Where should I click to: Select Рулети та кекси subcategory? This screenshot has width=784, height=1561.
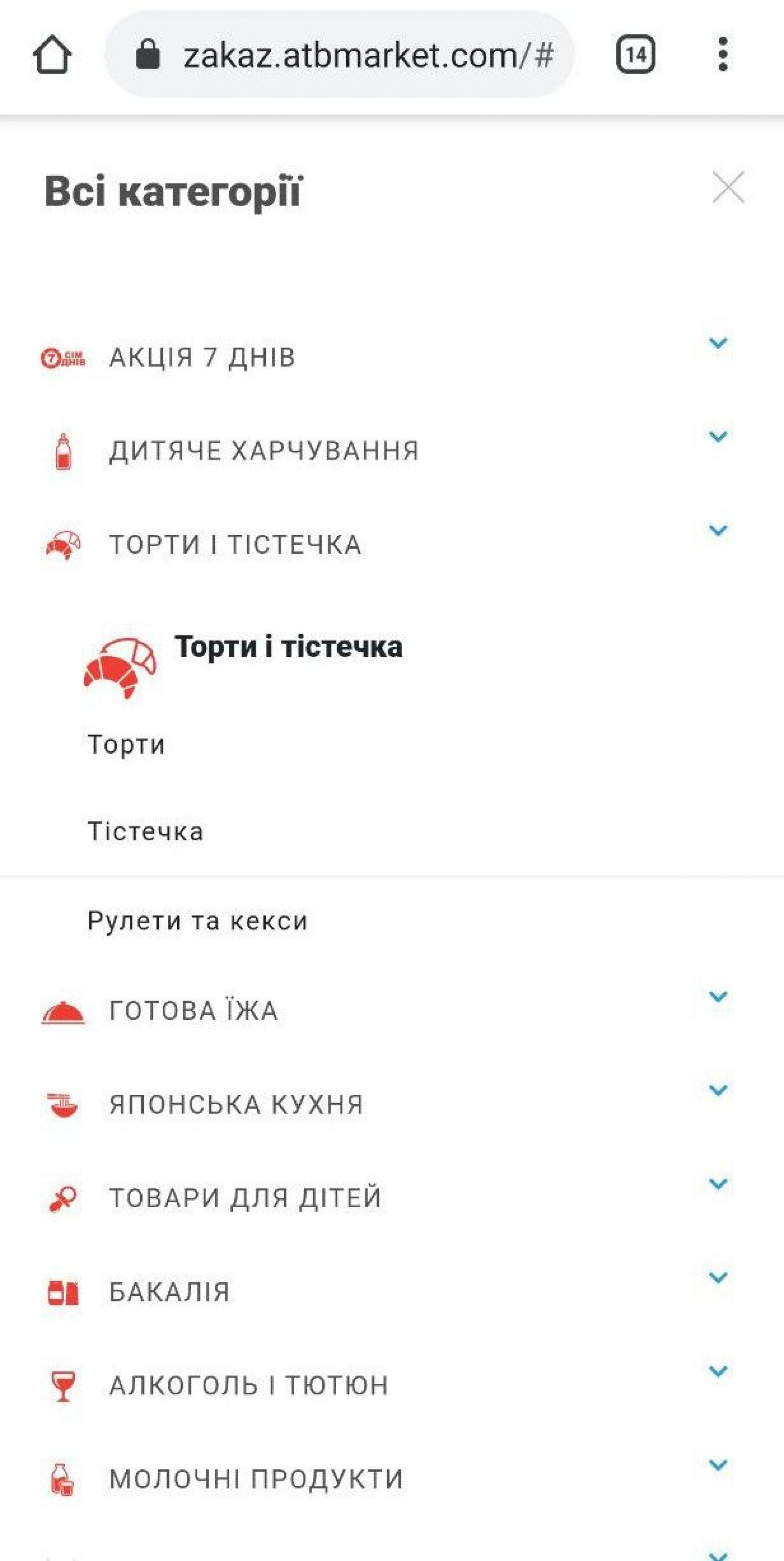point(198,921)
